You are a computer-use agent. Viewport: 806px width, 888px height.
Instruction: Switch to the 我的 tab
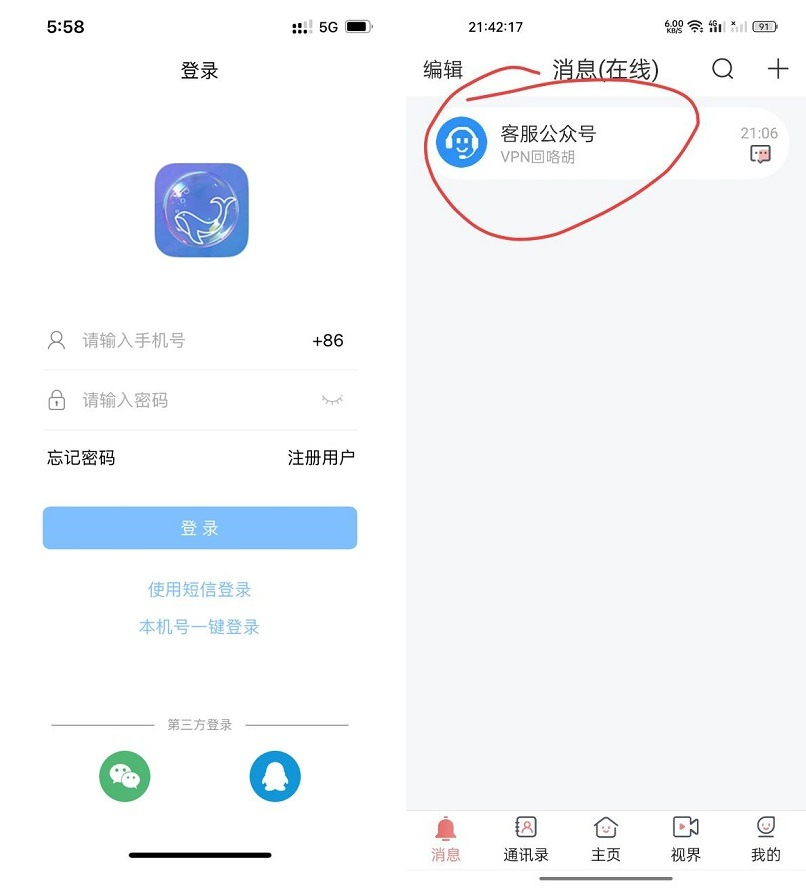click(766, 838)
